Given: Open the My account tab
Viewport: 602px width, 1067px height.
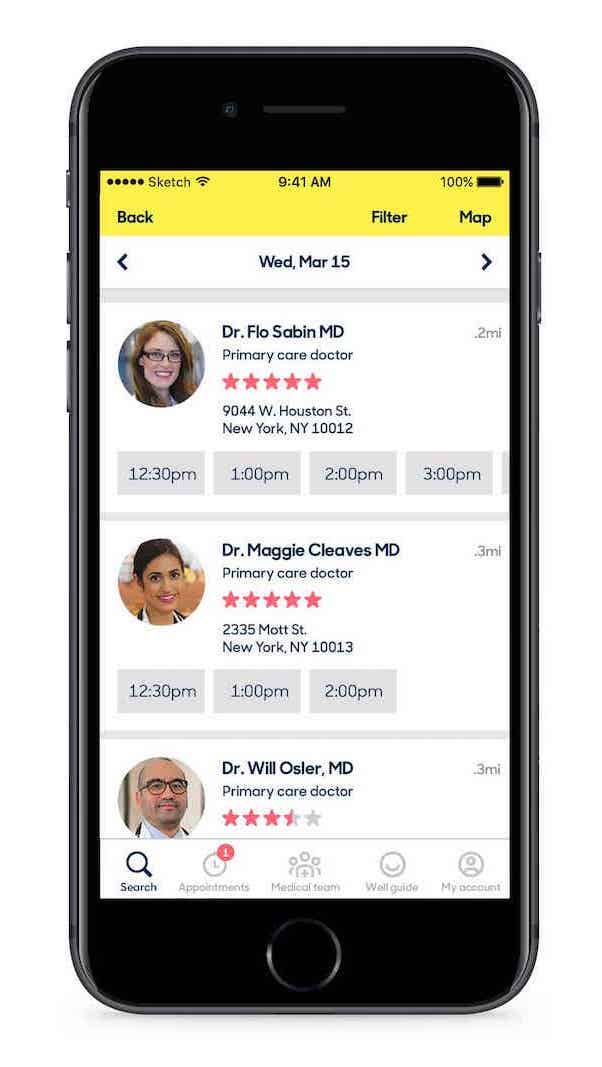Looking at the screenshot, I should point(471,872).
